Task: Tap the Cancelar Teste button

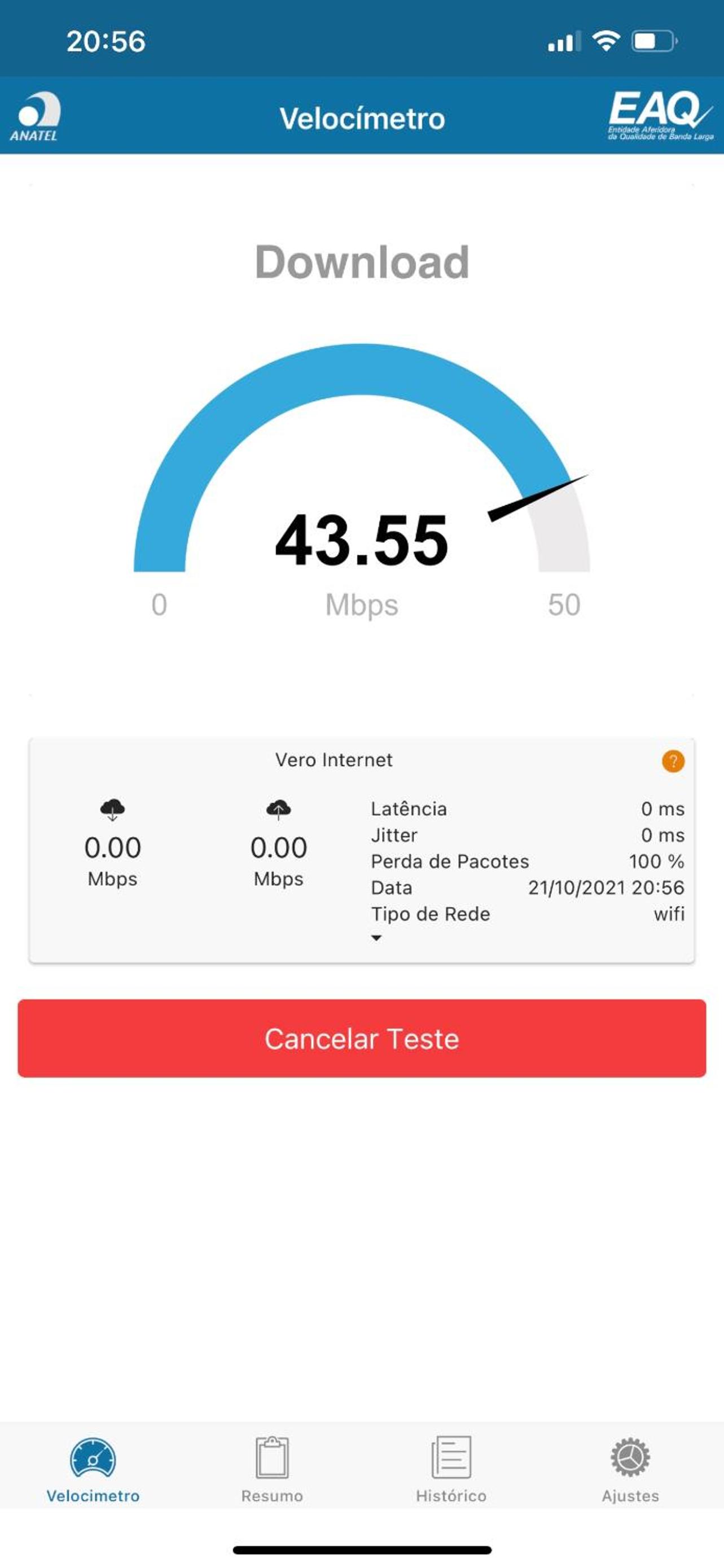Action: click(361, 1039)
